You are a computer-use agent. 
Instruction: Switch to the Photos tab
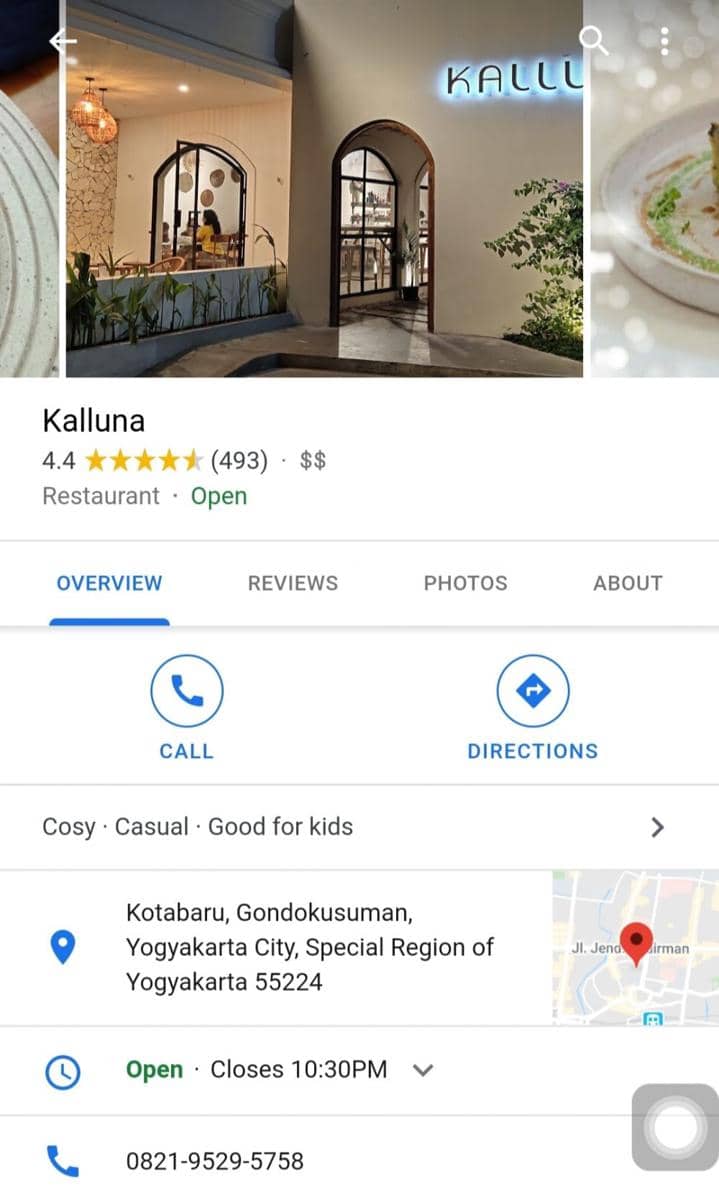(465, 583)
